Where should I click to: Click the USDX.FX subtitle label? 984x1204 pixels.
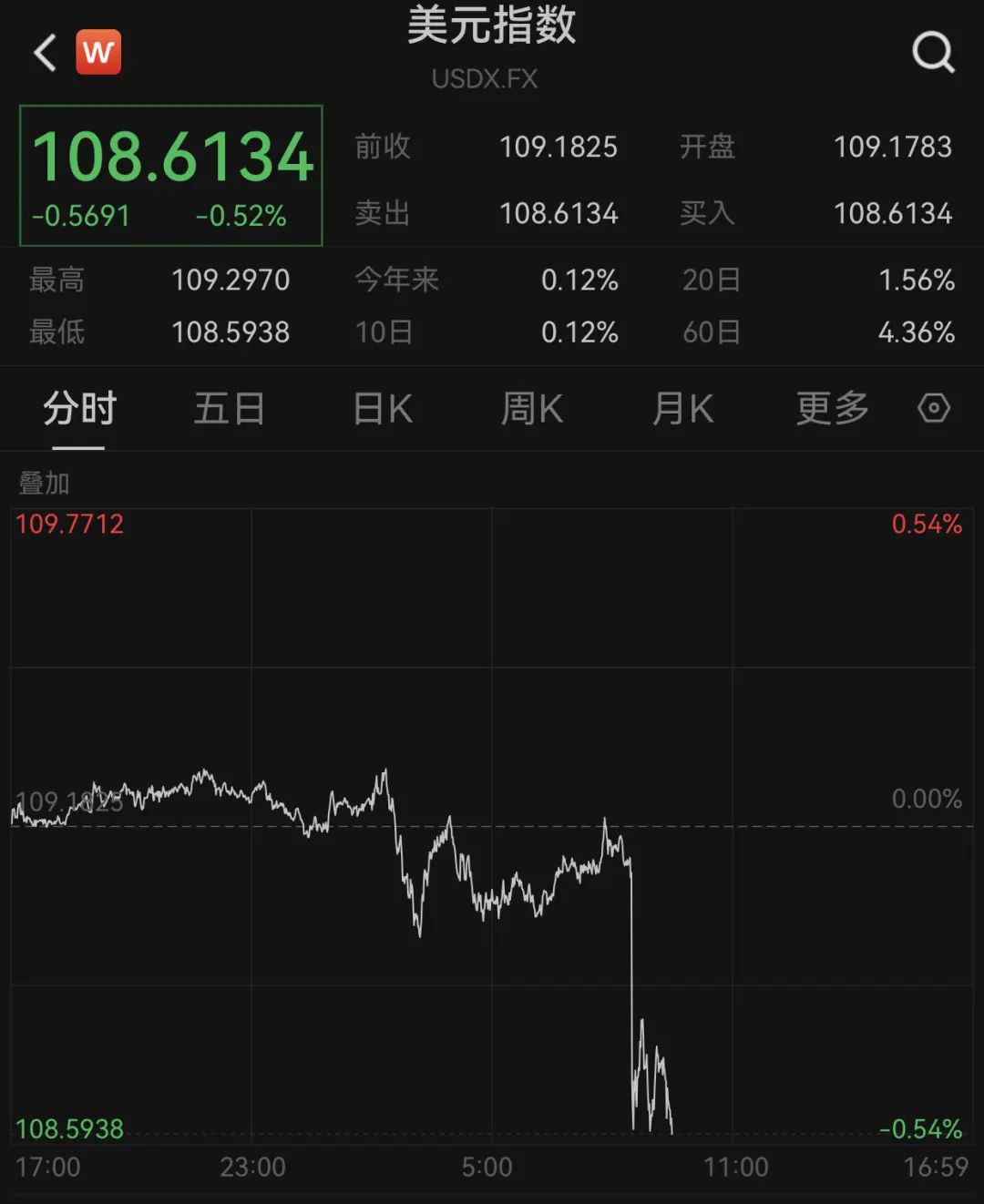[485, 79]
